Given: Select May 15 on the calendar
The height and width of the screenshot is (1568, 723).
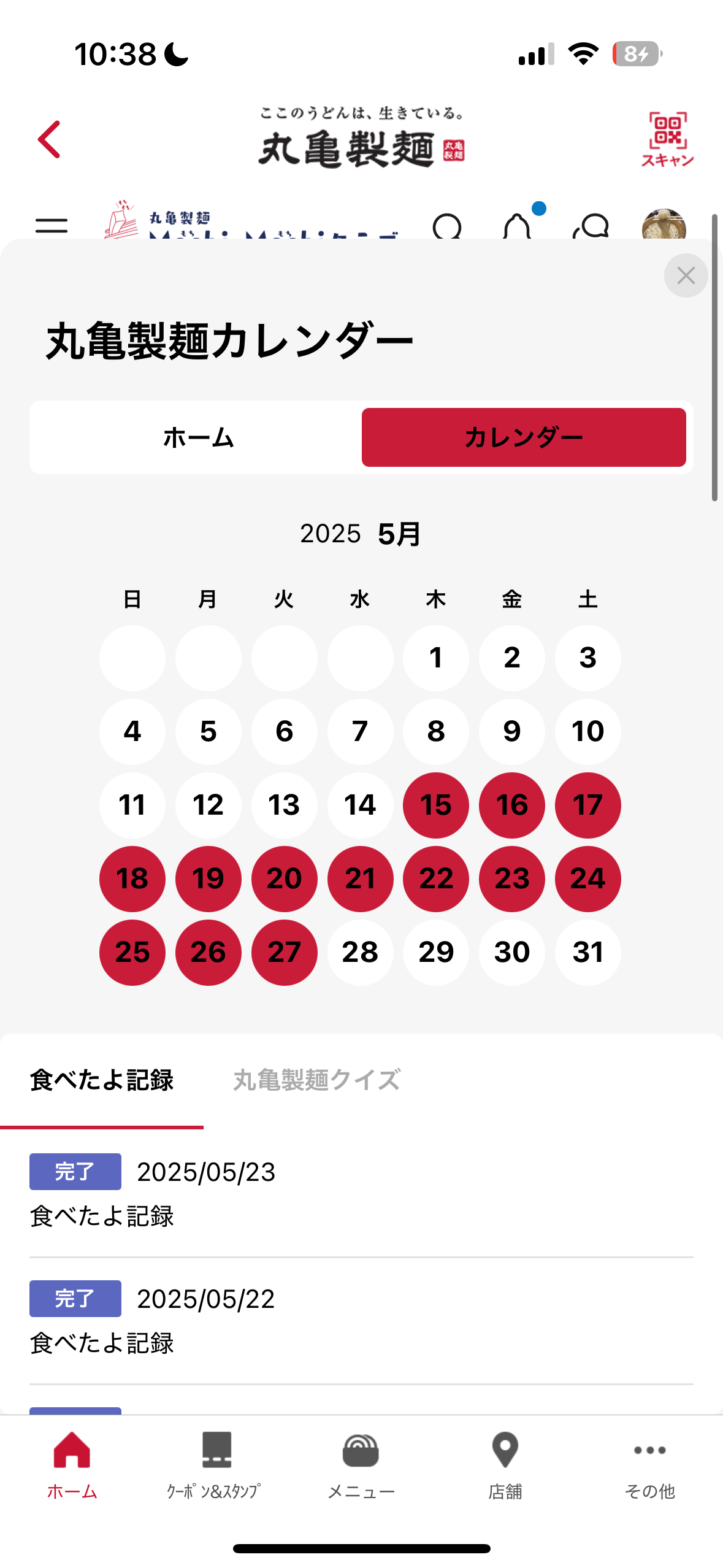Looking at the screenshot, I should tap(436, 805).
